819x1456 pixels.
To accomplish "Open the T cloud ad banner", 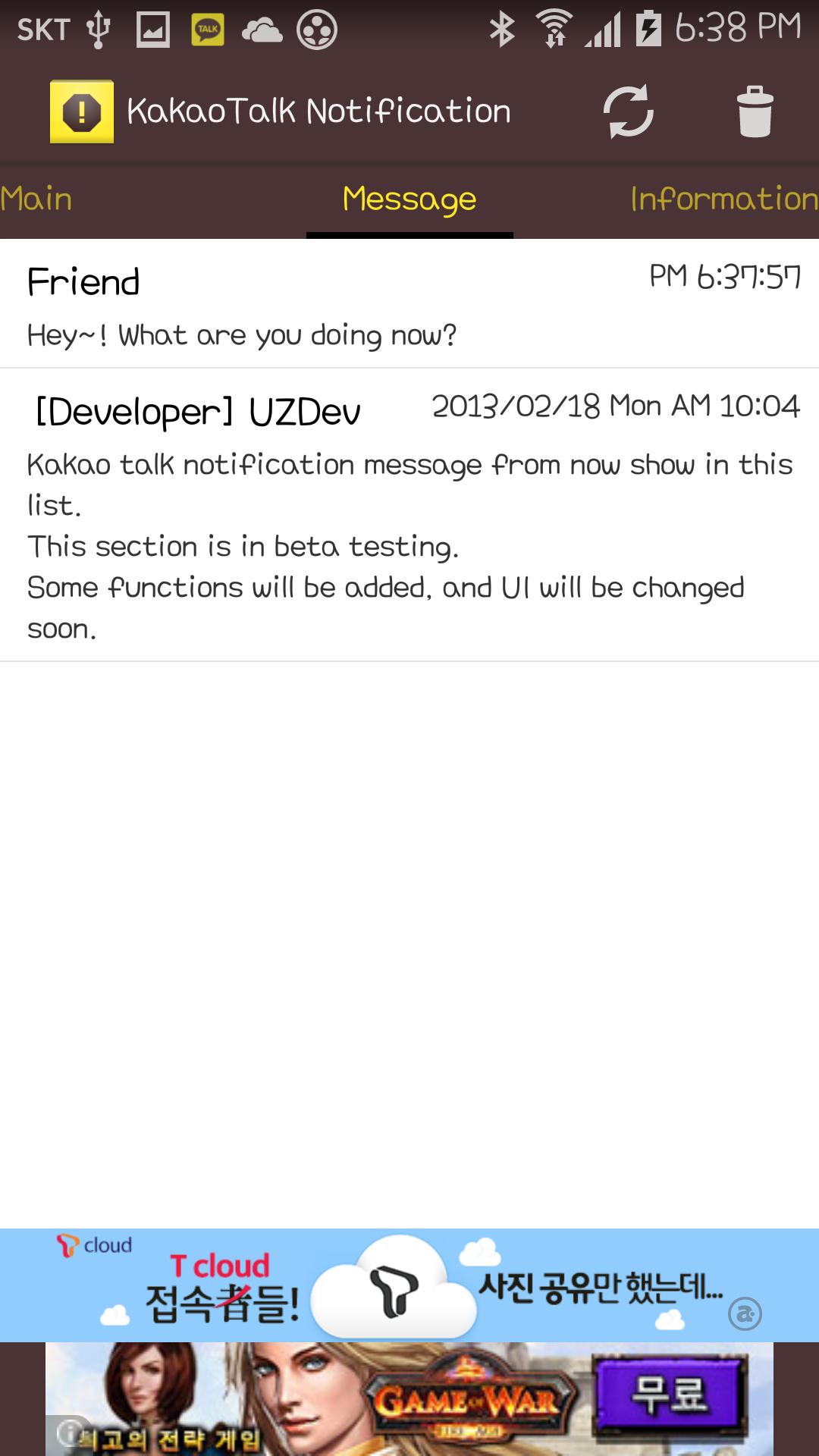I will coord(409,1286).
